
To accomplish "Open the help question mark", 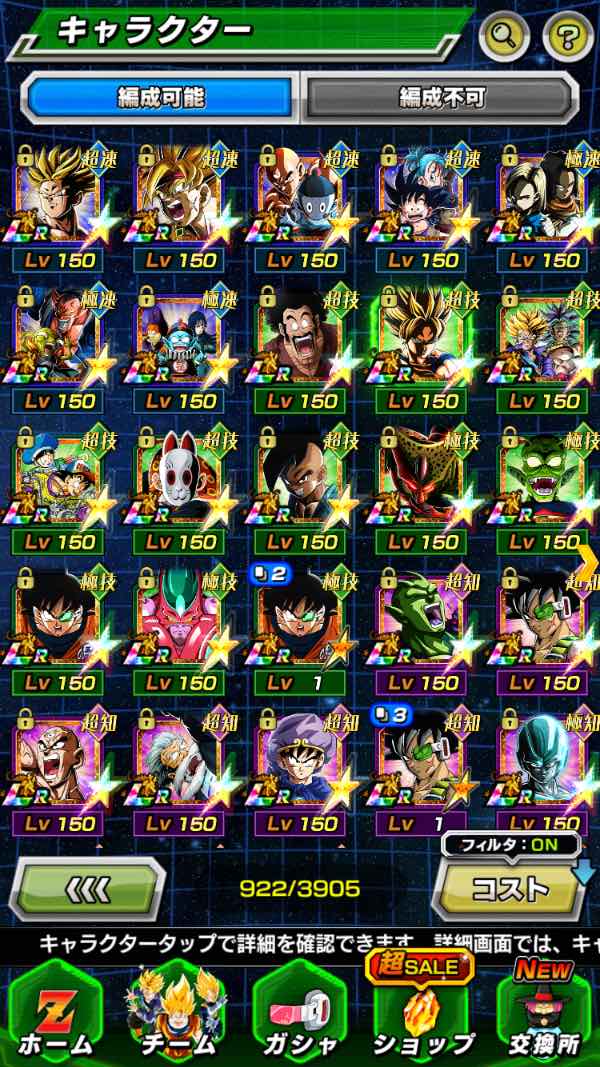I will click(x=567, y=36).
